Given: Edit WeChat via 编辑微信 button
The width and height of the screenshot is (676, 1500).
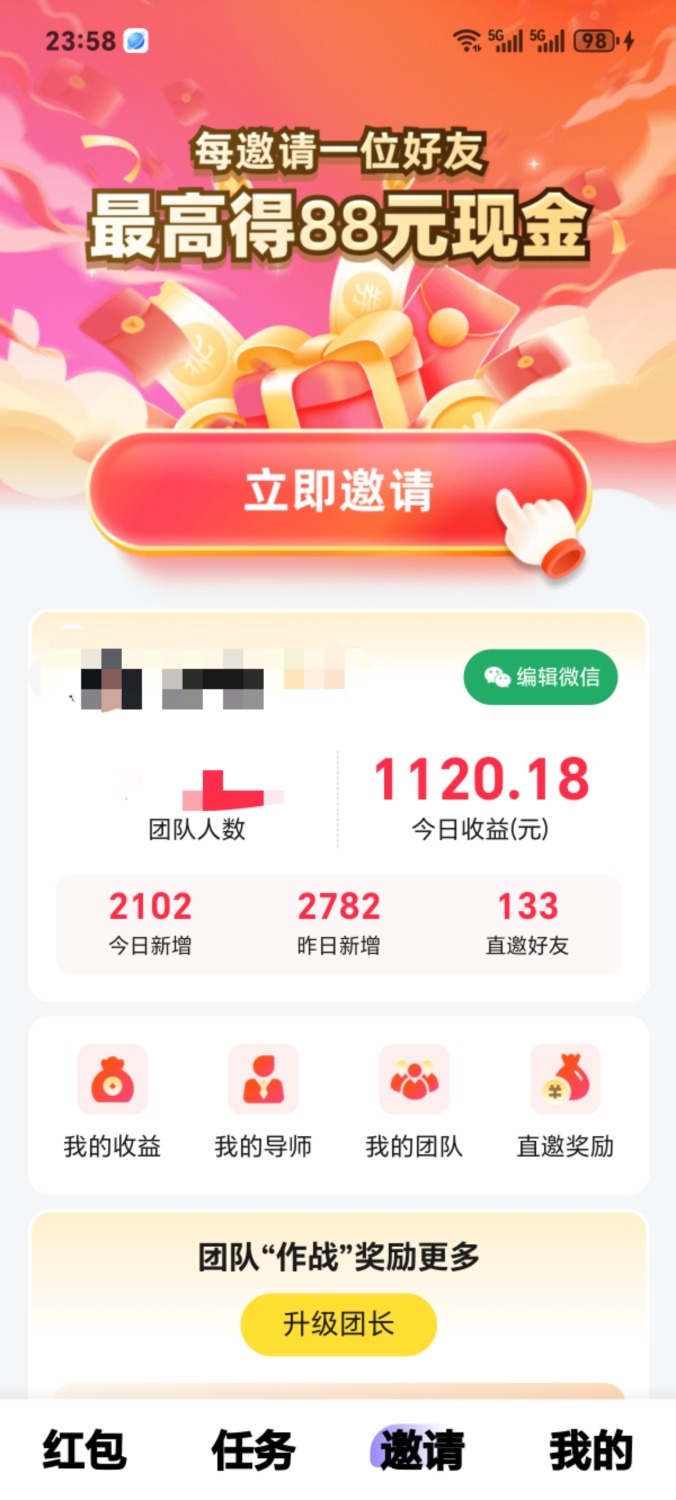Looking at the screenshot, I should pyautogui.click(x=540, y=677).
